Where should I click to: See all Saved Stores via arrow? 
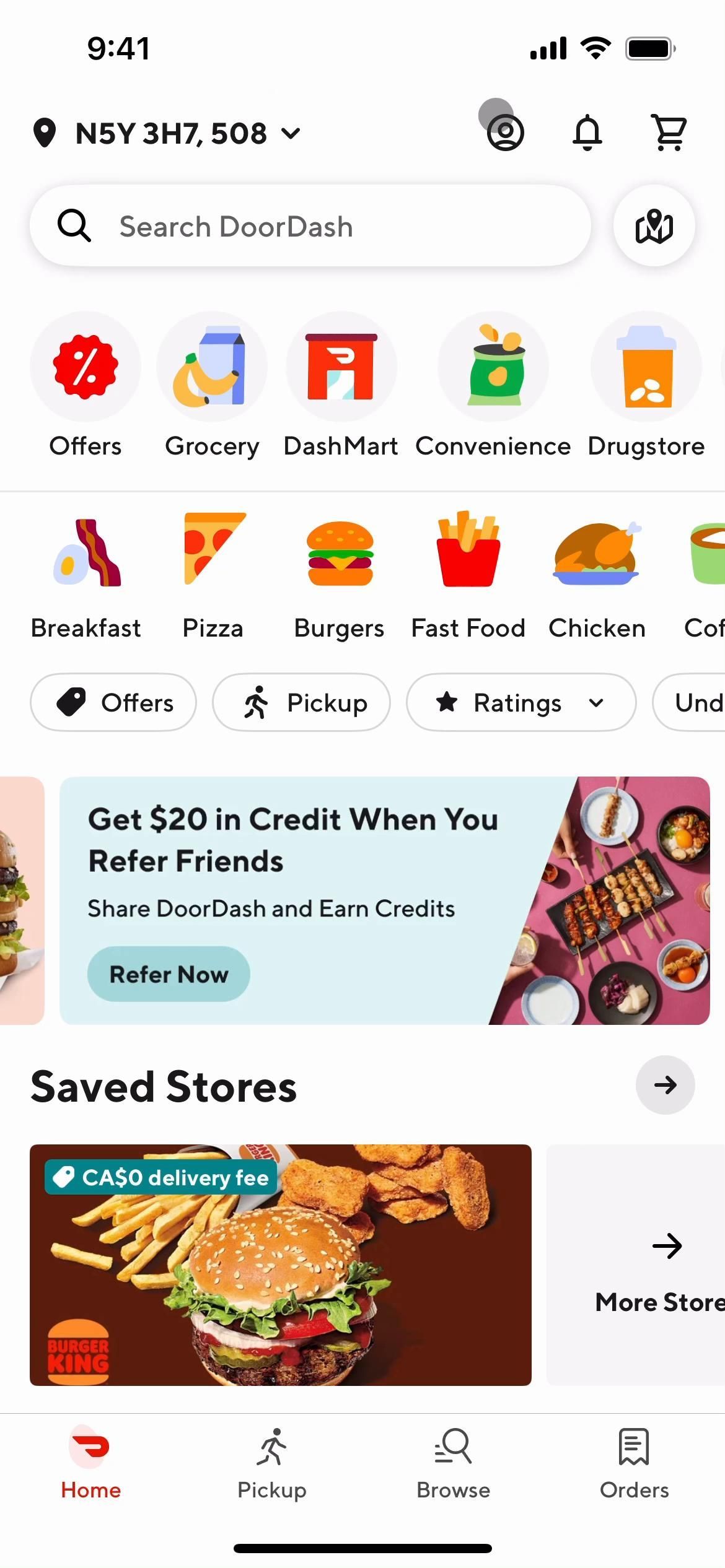pyautogui.click(x=665, y=1085)
